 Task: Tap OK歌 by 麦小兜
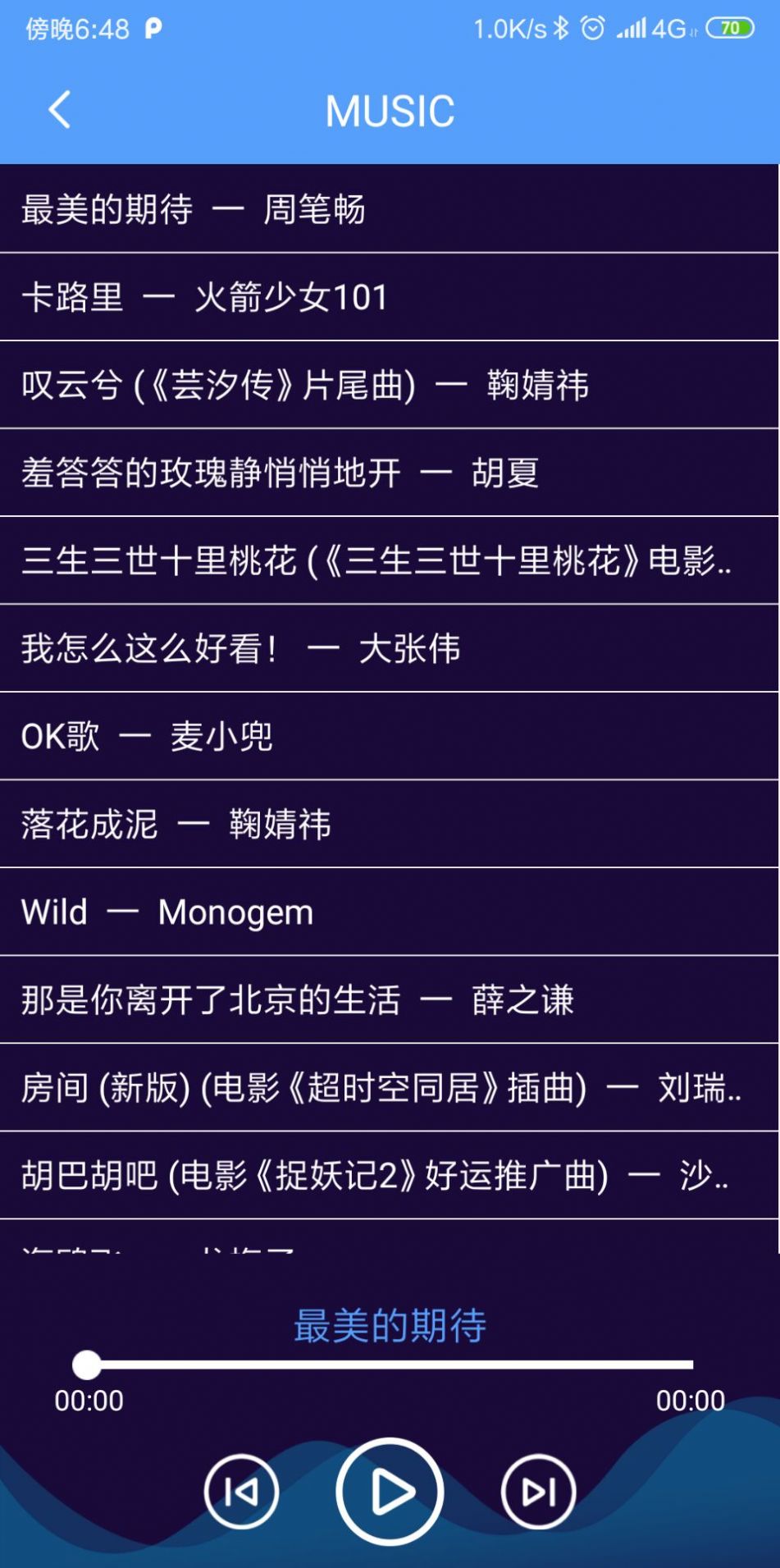point(389,736)
